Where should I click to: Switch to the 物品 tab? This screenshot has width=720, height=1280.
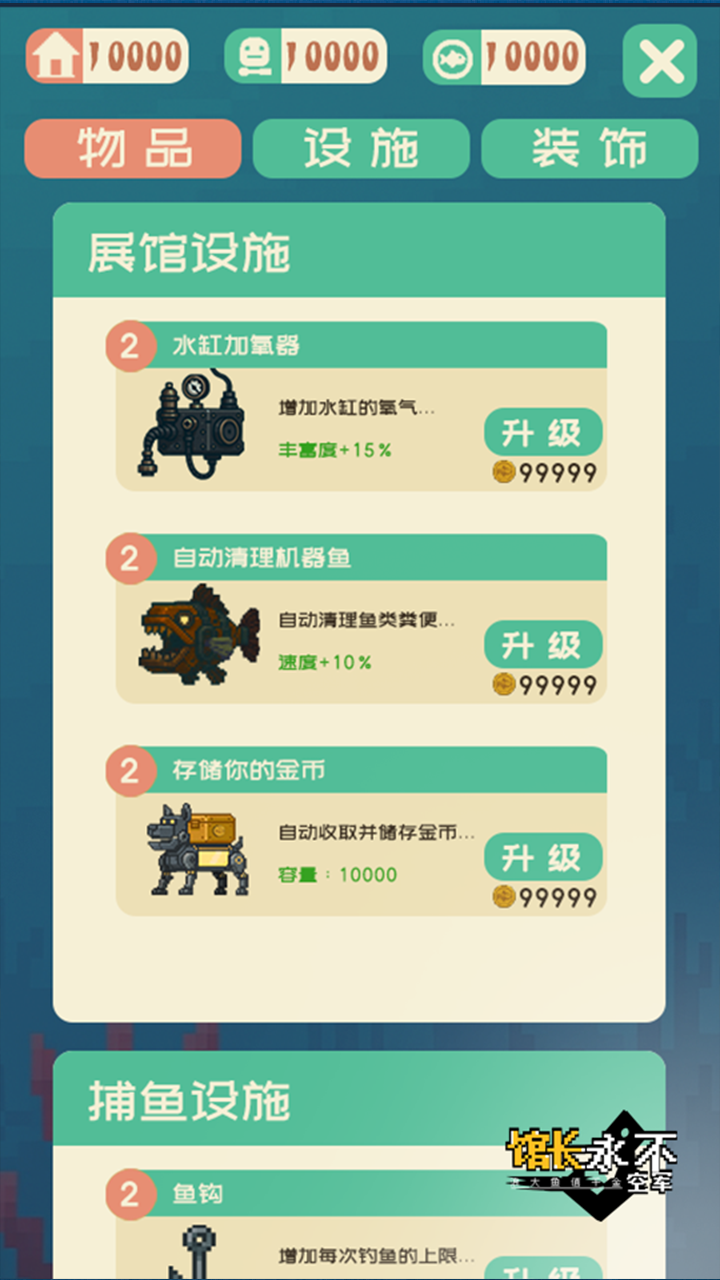click(x=133, y=149)
